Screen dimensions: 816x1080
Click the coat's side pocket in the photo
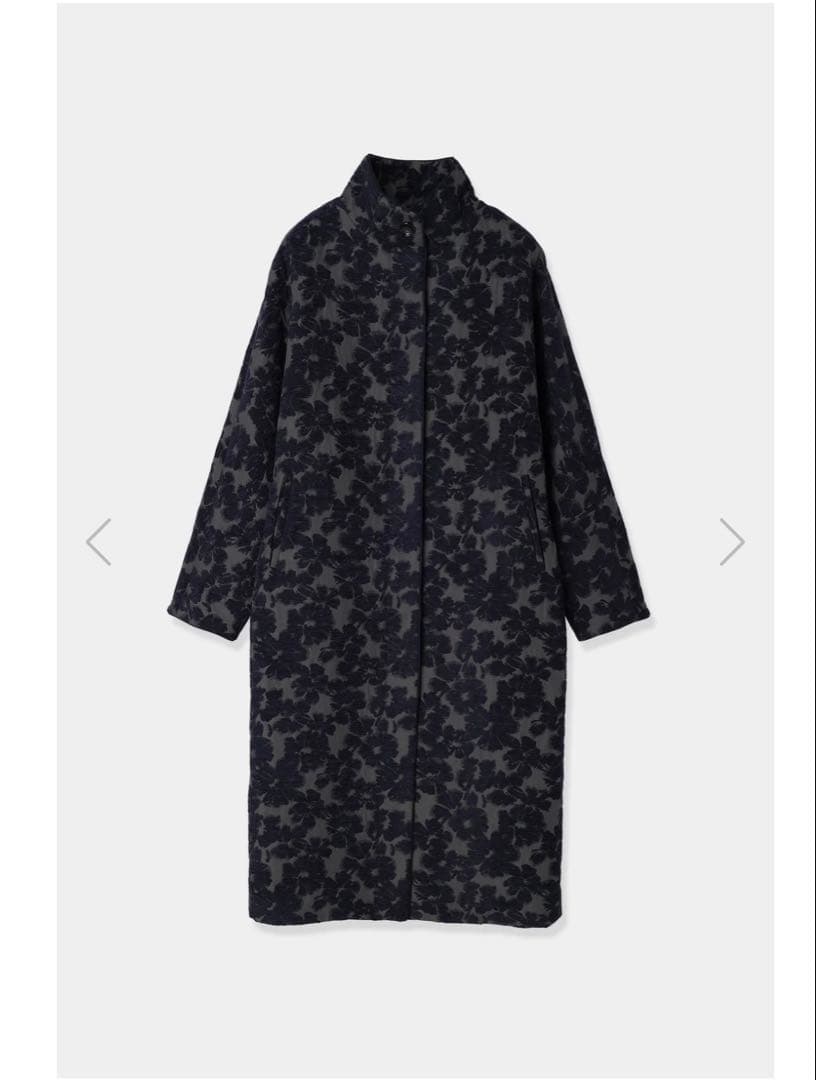click(x=538, y=520)
